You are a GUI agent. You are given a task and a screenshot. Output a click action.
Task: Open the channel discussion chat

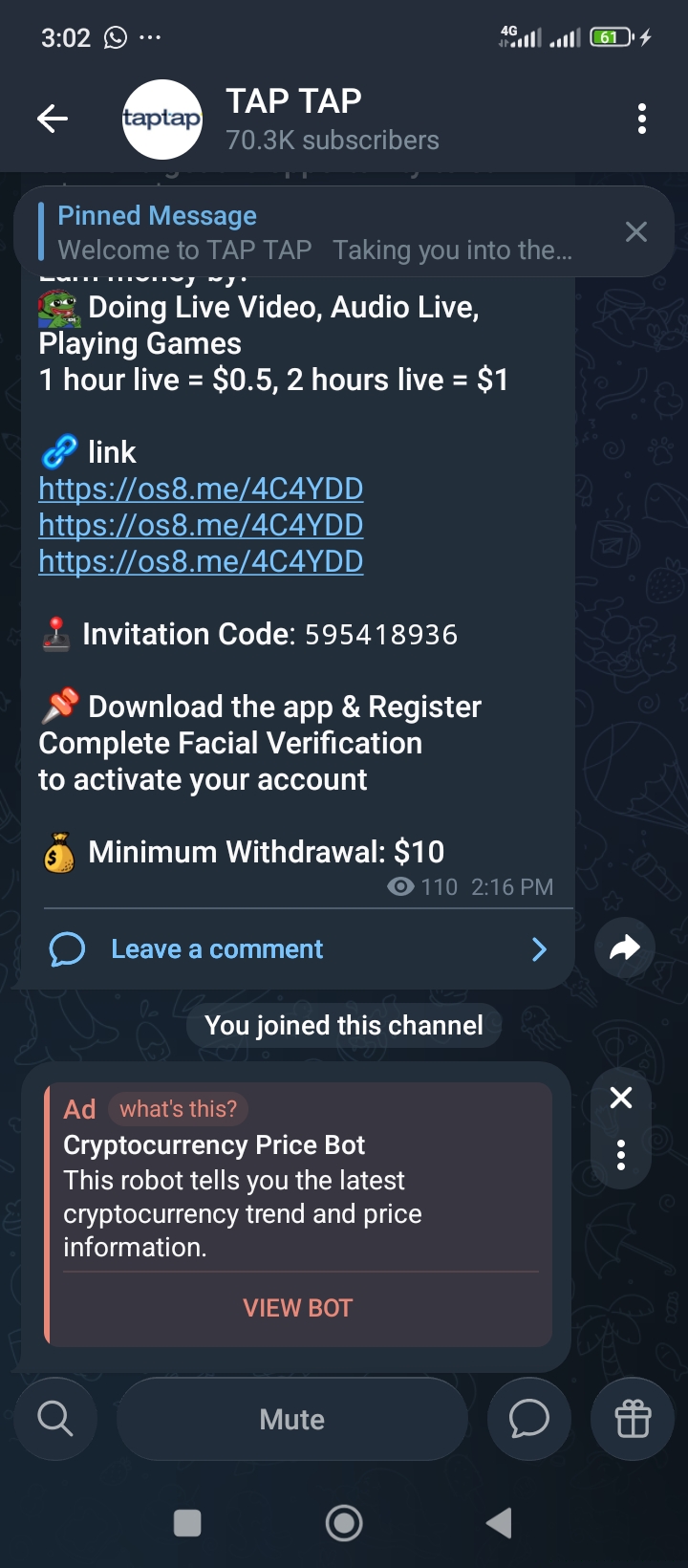tap(528, 1419)
